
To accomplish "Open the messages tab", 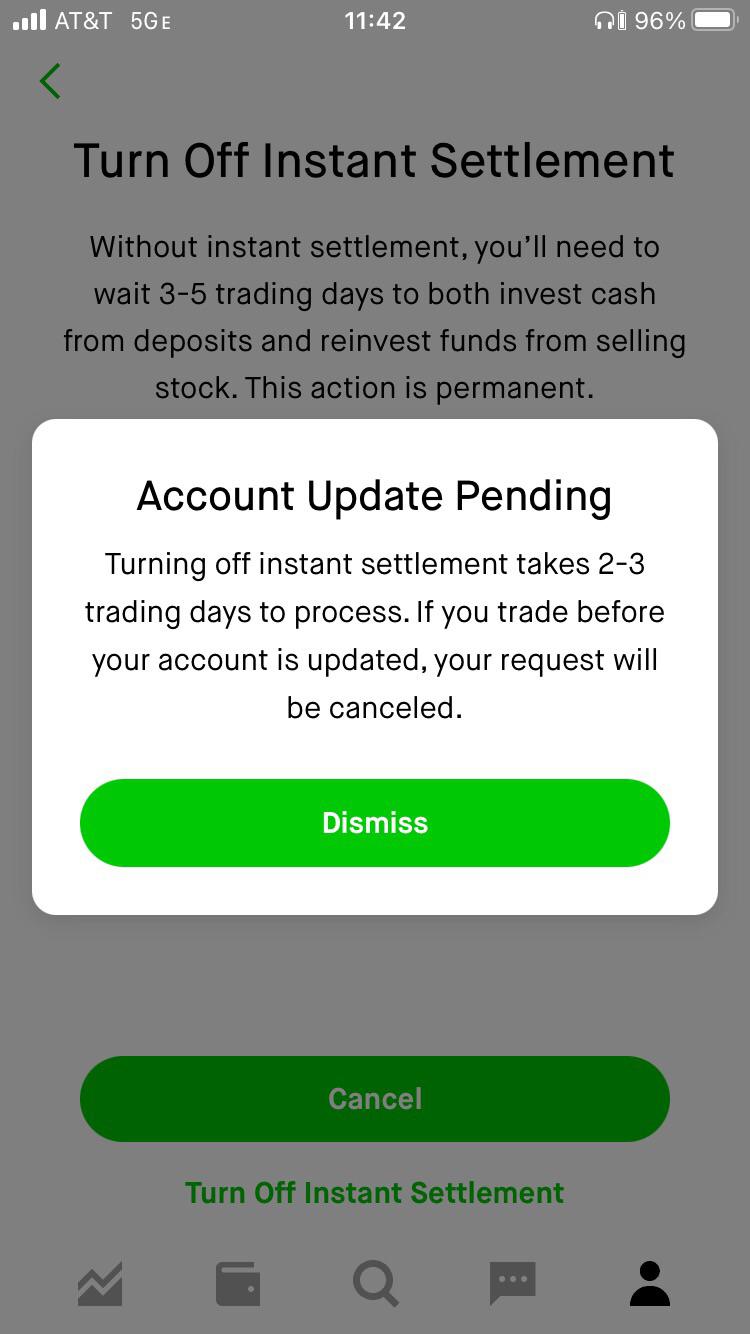I will [513, 1283].
